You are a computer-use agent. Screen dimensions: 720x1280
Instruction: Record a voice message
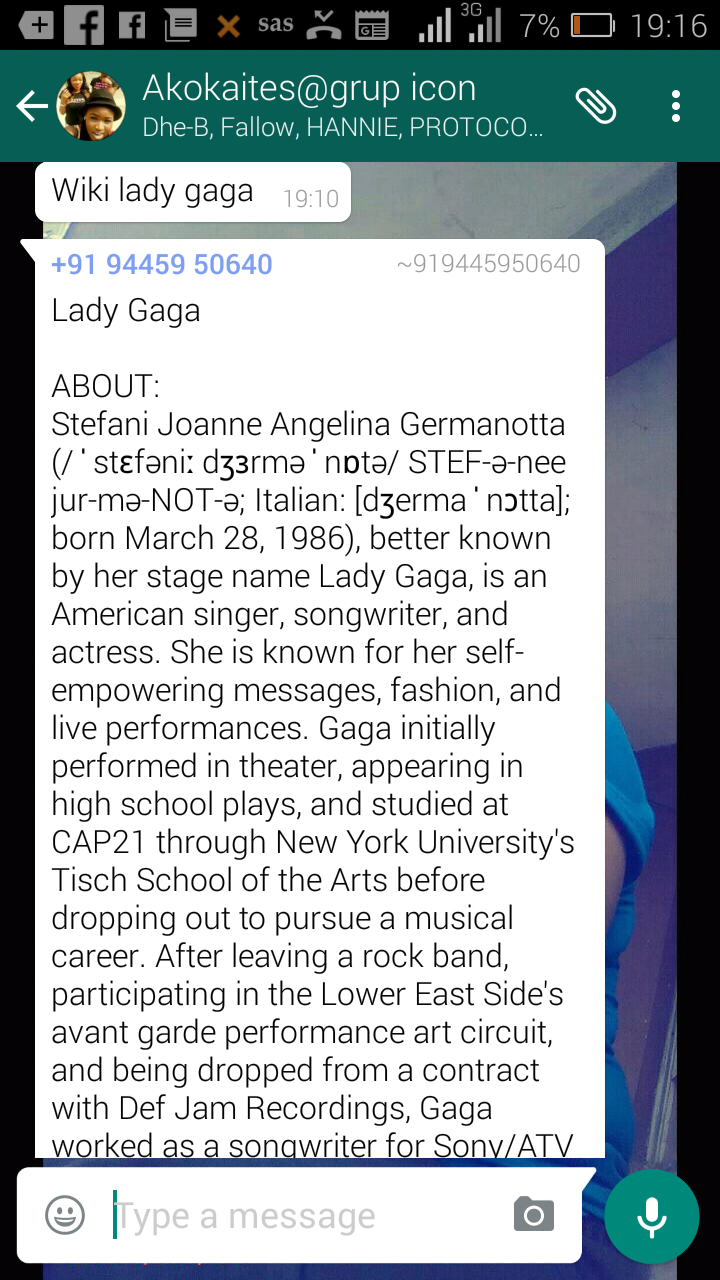pos(652,1216)
